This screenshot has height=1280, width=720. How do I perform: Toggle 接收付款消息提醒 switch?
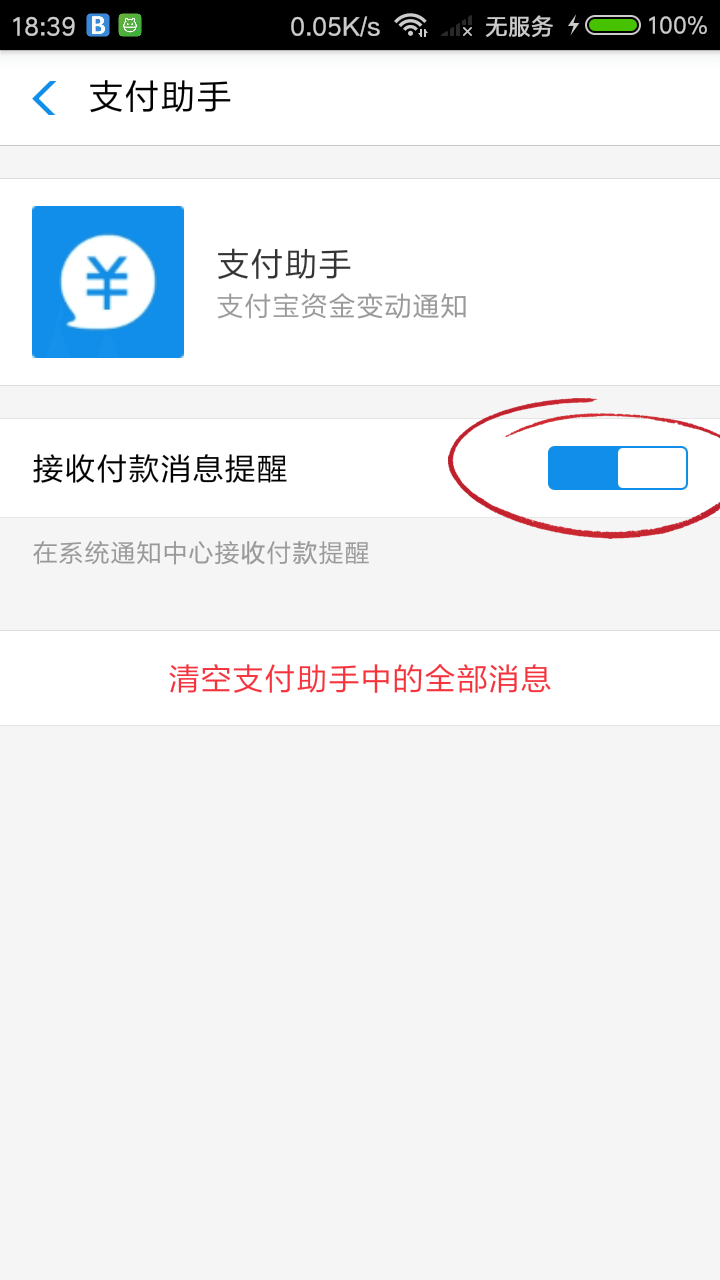click(617, 468)
